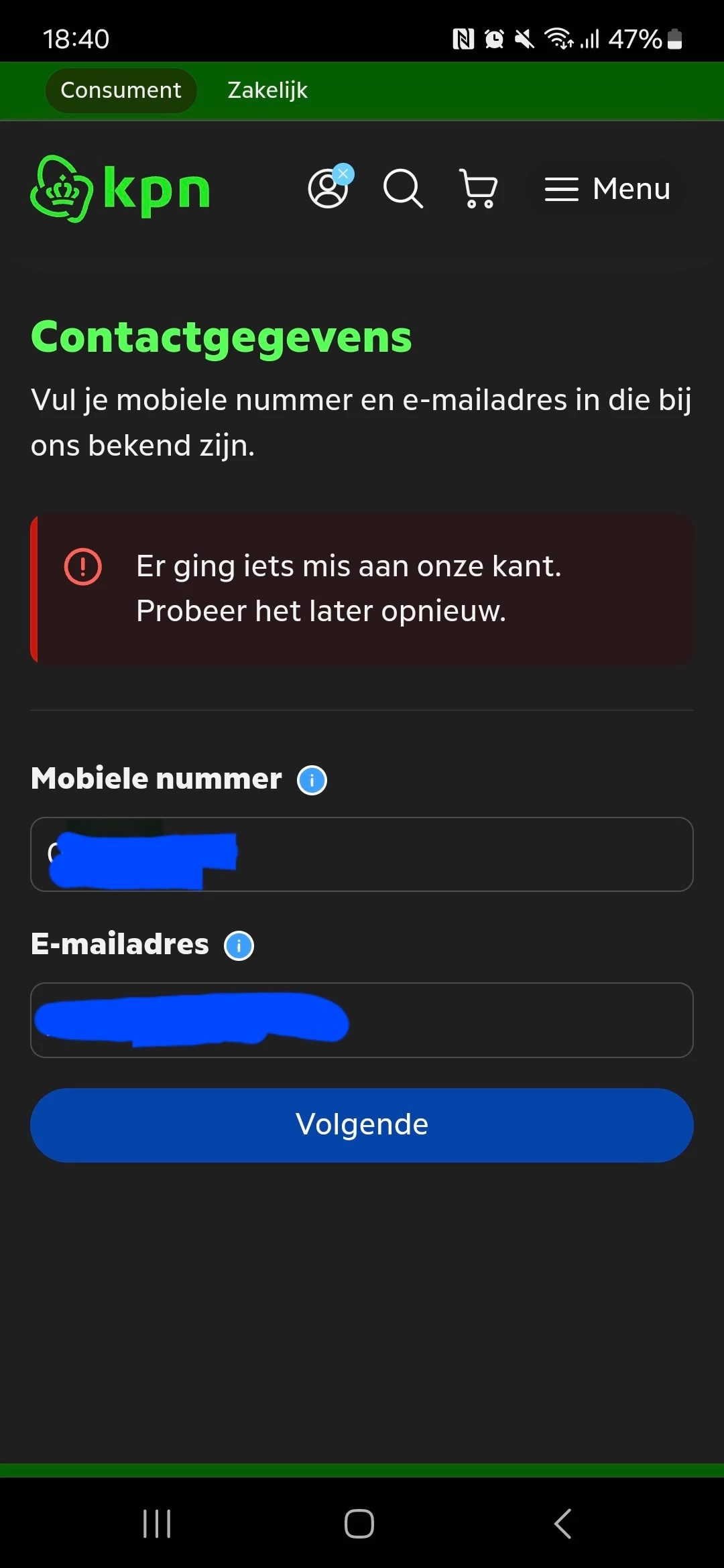The image size is (724, 1568).
Task: Open the search magnifier
Action: [x=403, y=188]
